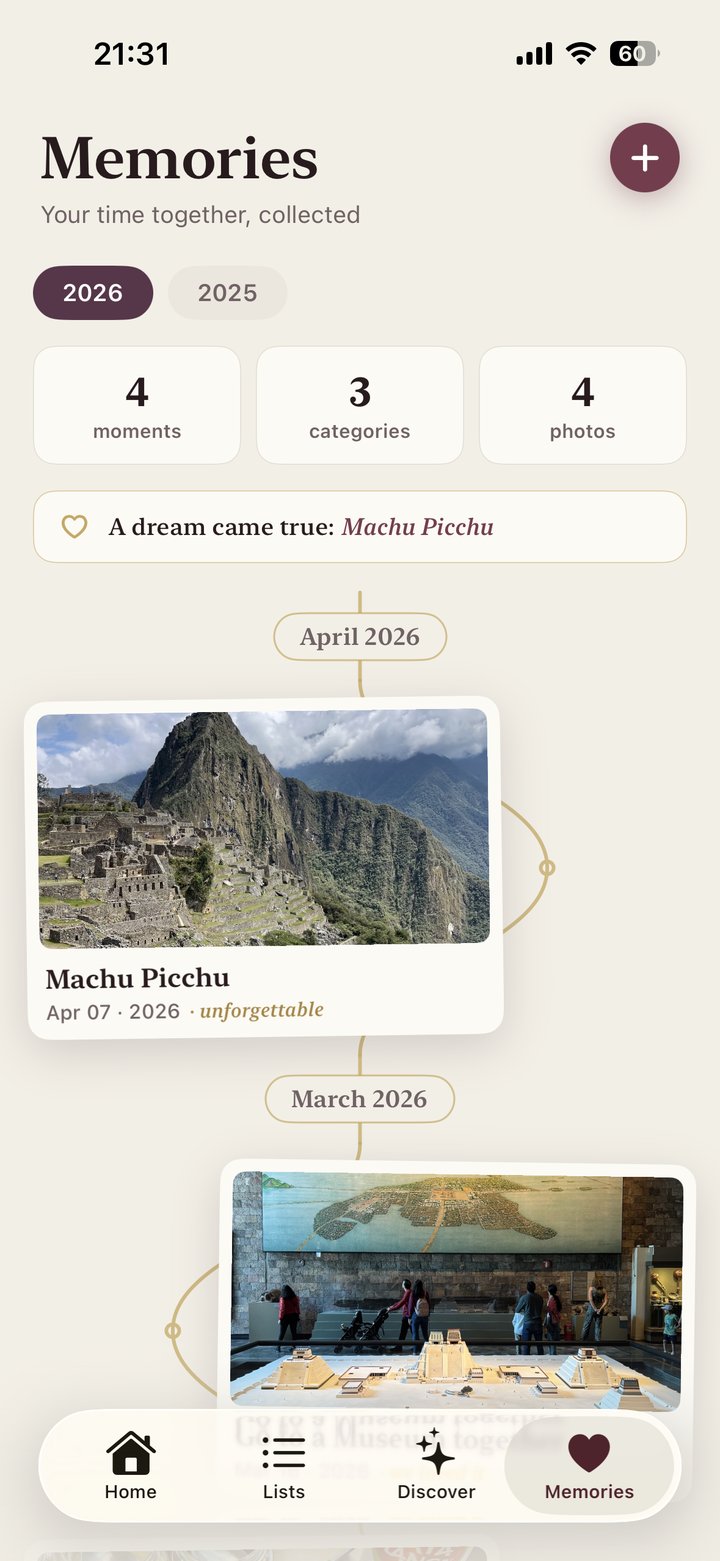Switch to the 2025 year chip

(x=227, y=293)
